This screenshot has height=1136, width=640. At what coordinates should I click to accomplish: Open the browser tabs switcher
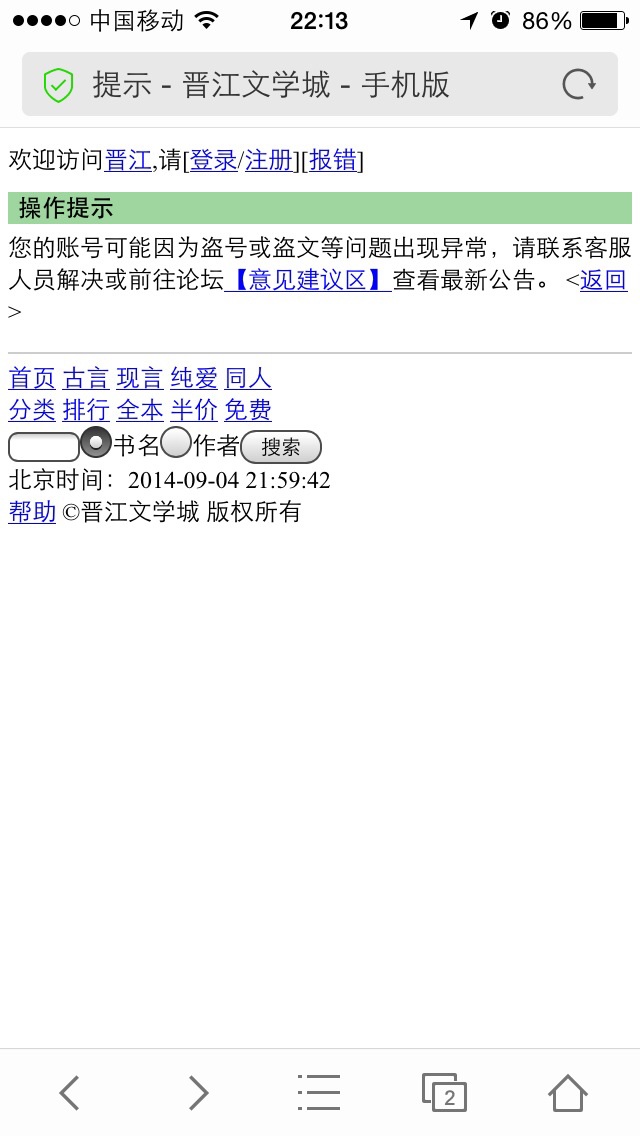(x=445, y=1093)
